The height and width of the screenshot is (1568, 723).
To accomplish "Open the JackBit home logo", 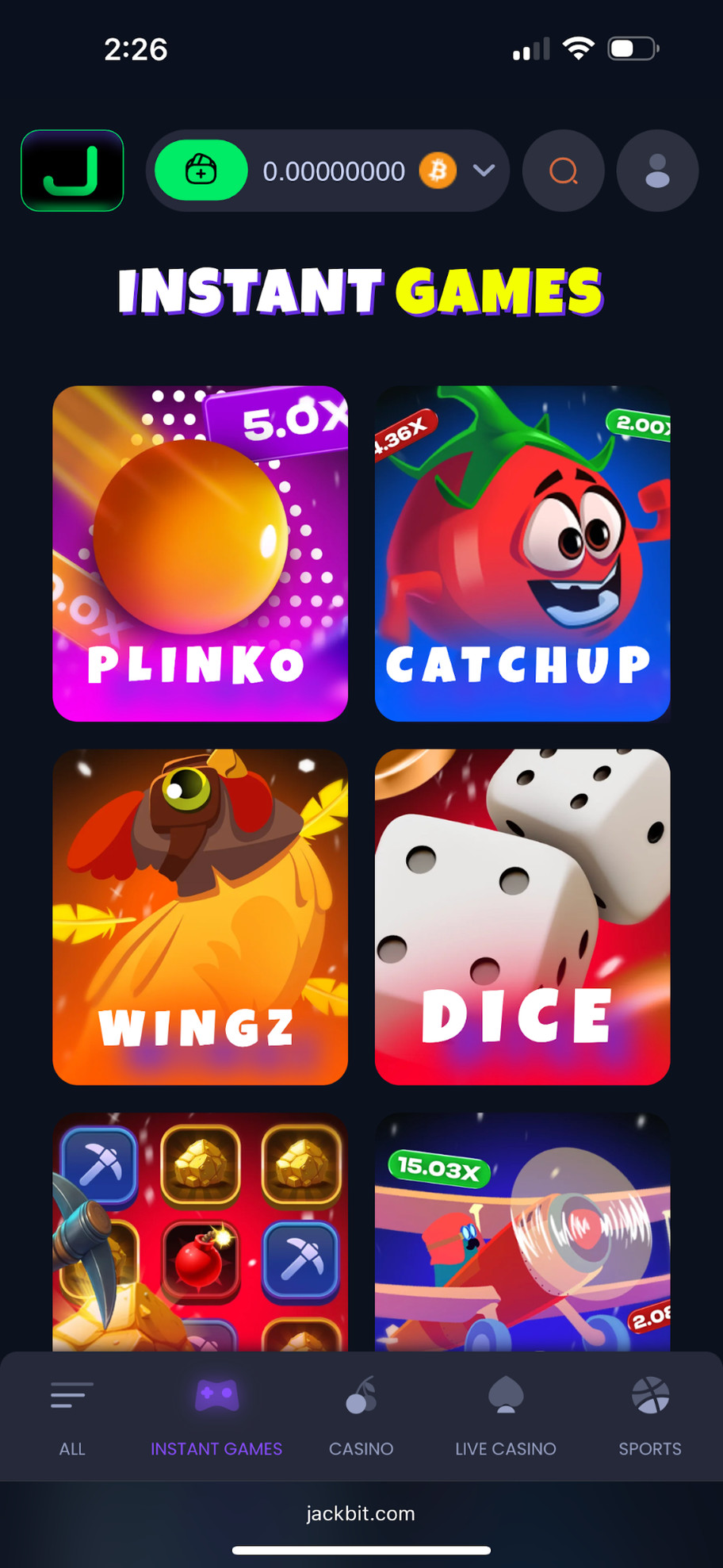I will point(72,171).
